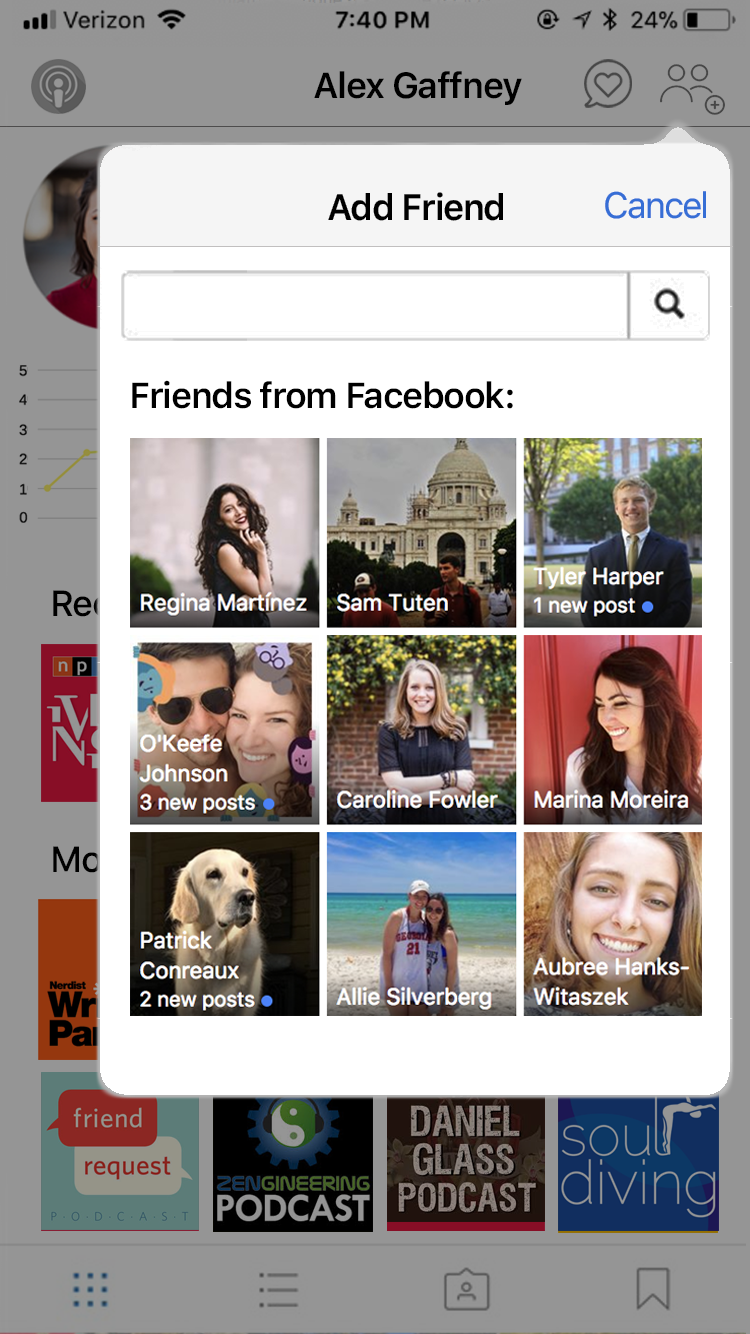Go to the profile tab

[x=466, y=1289]
